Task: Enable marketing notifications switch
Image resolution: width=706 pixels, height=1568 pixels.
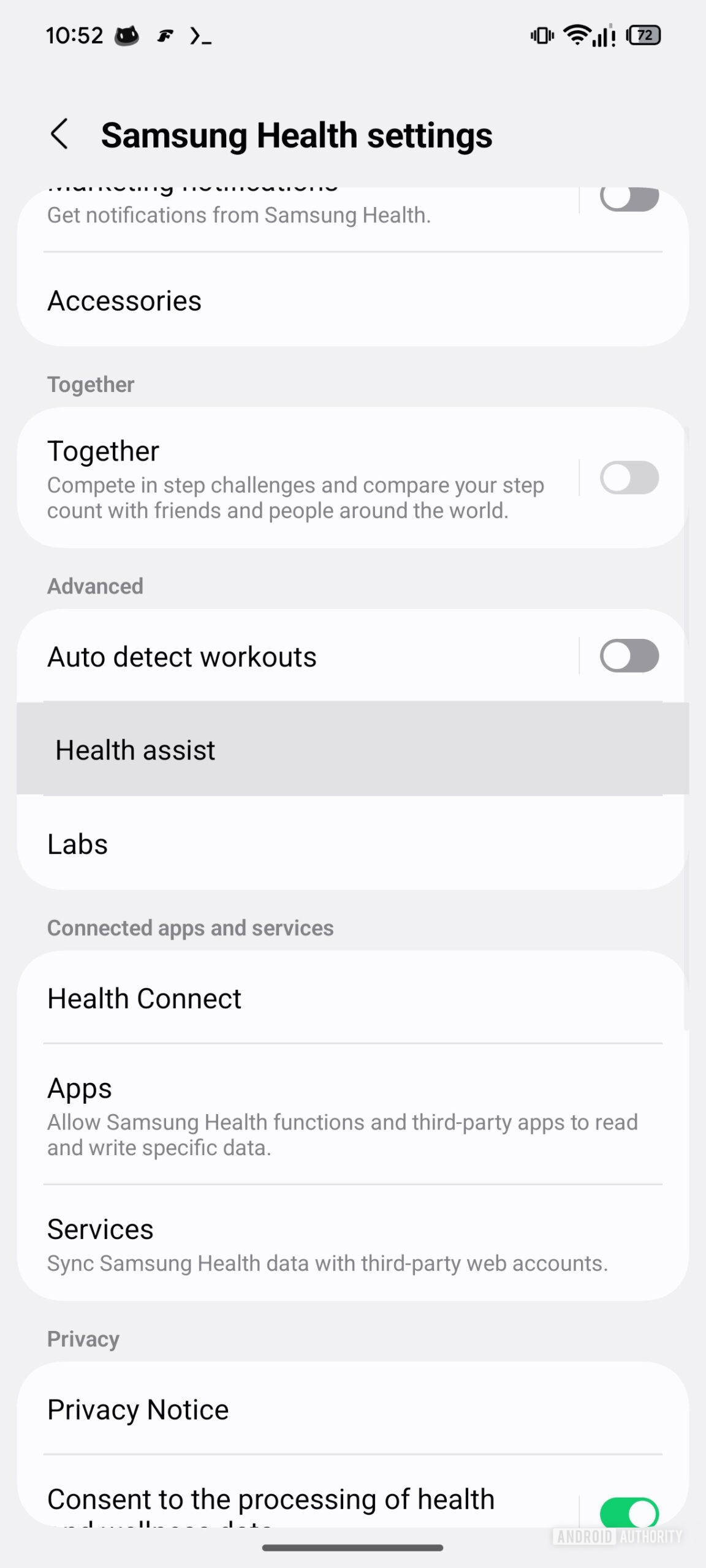Action: coord(629,200)
